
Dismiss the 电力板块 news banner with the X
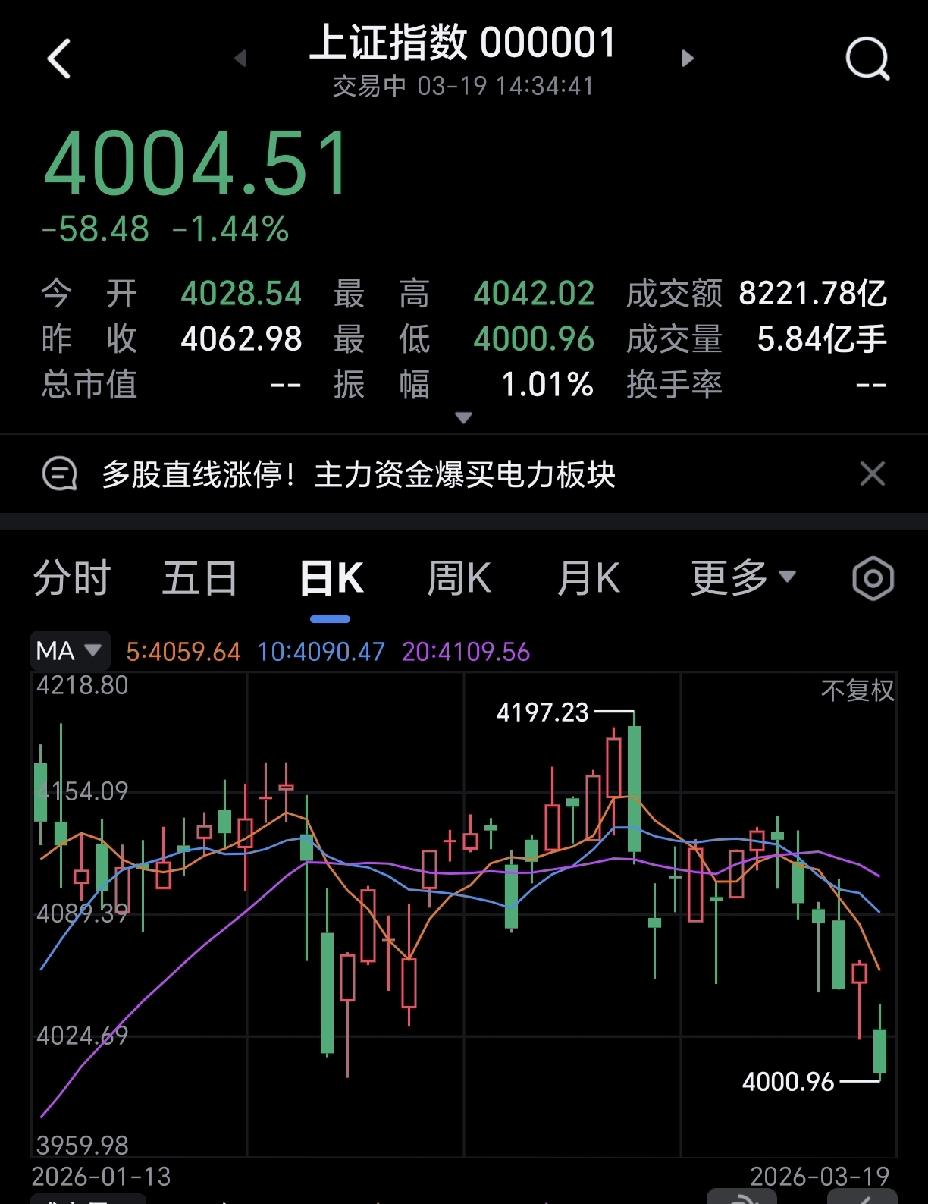tap(871, 474)
